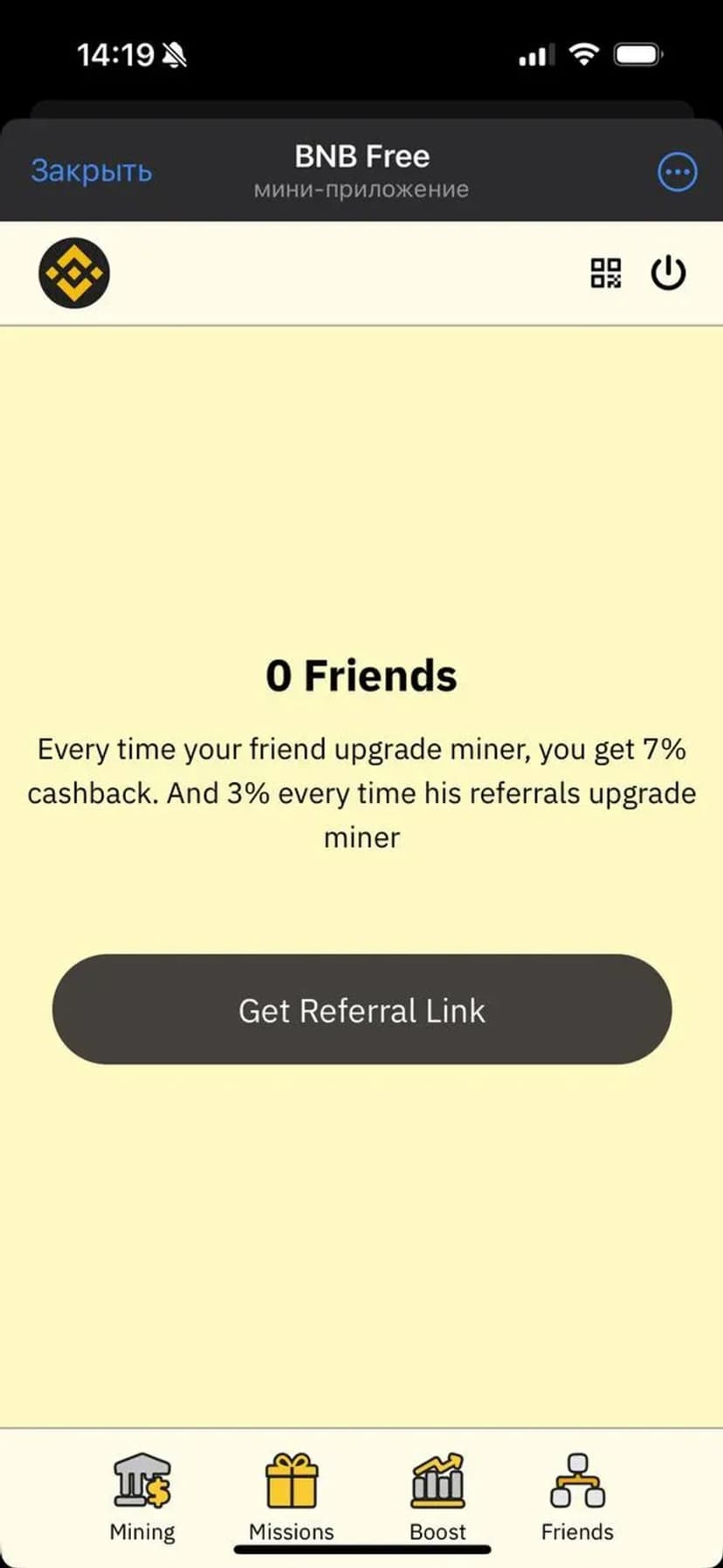This screenshot has height=1568, width=723.
Task: Open the QR code icon
Action: (x=606, y=272)
